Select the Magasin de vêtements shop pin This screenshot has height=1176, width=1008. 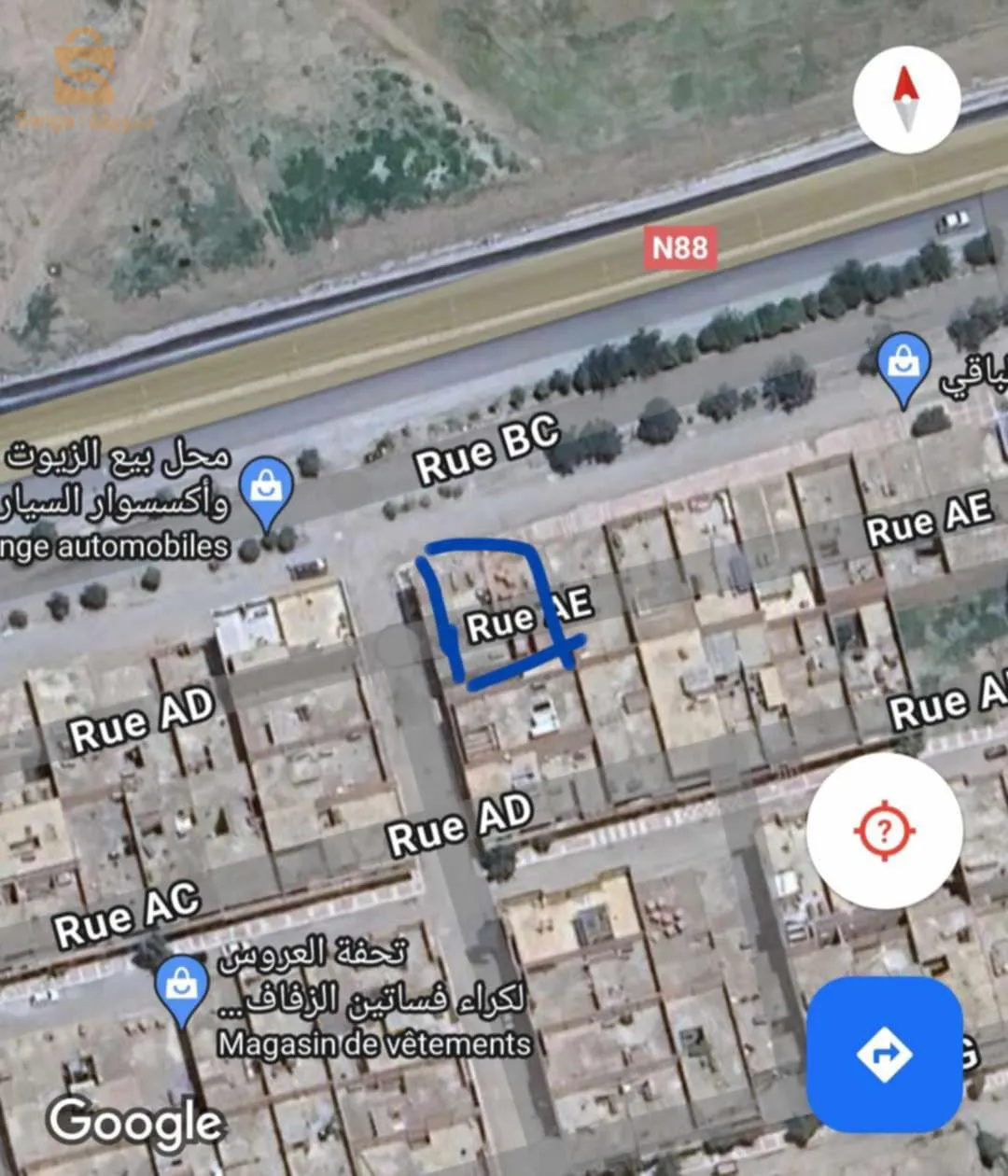182,987
